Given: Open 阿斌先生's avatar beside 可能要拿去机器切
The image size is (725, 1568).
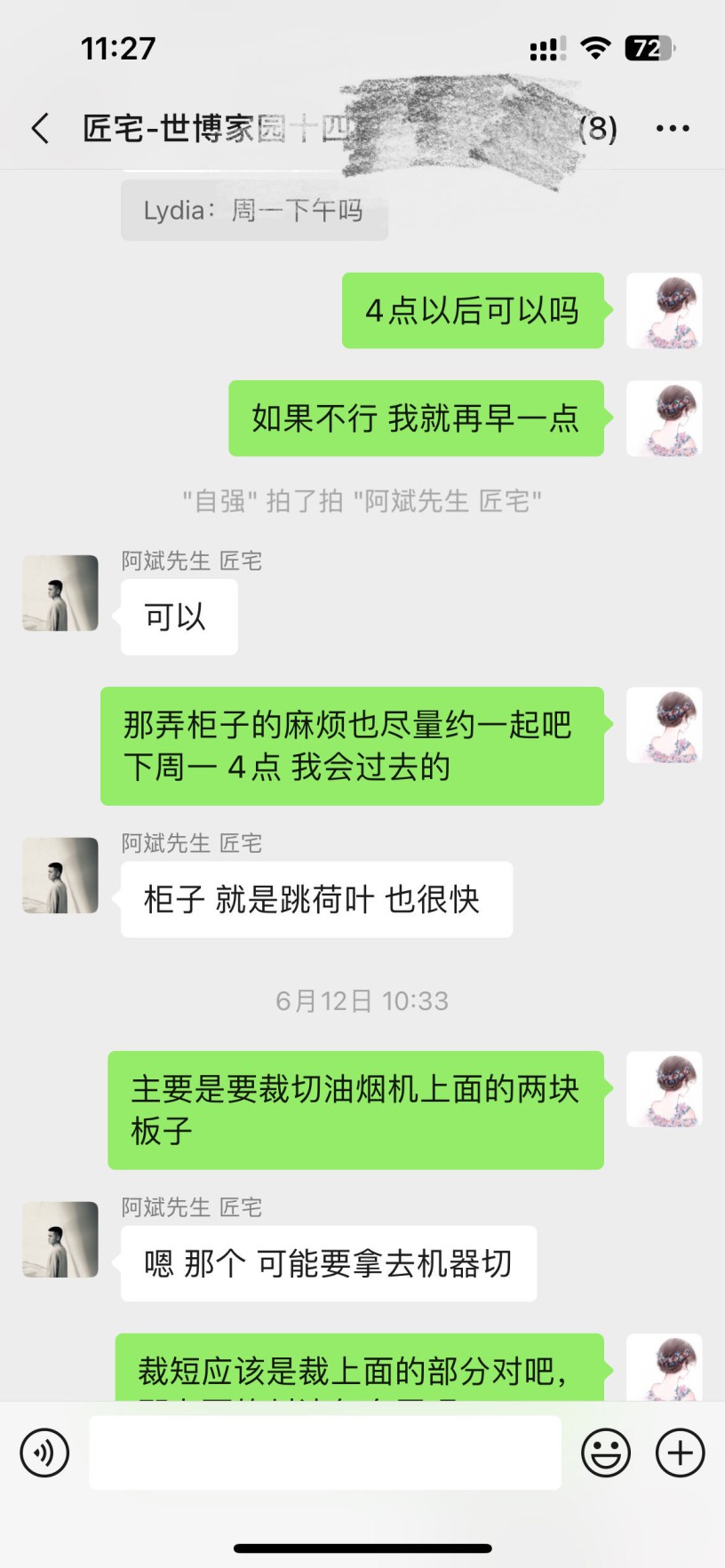Looking at the screenshot, I should pos(60,1239).
